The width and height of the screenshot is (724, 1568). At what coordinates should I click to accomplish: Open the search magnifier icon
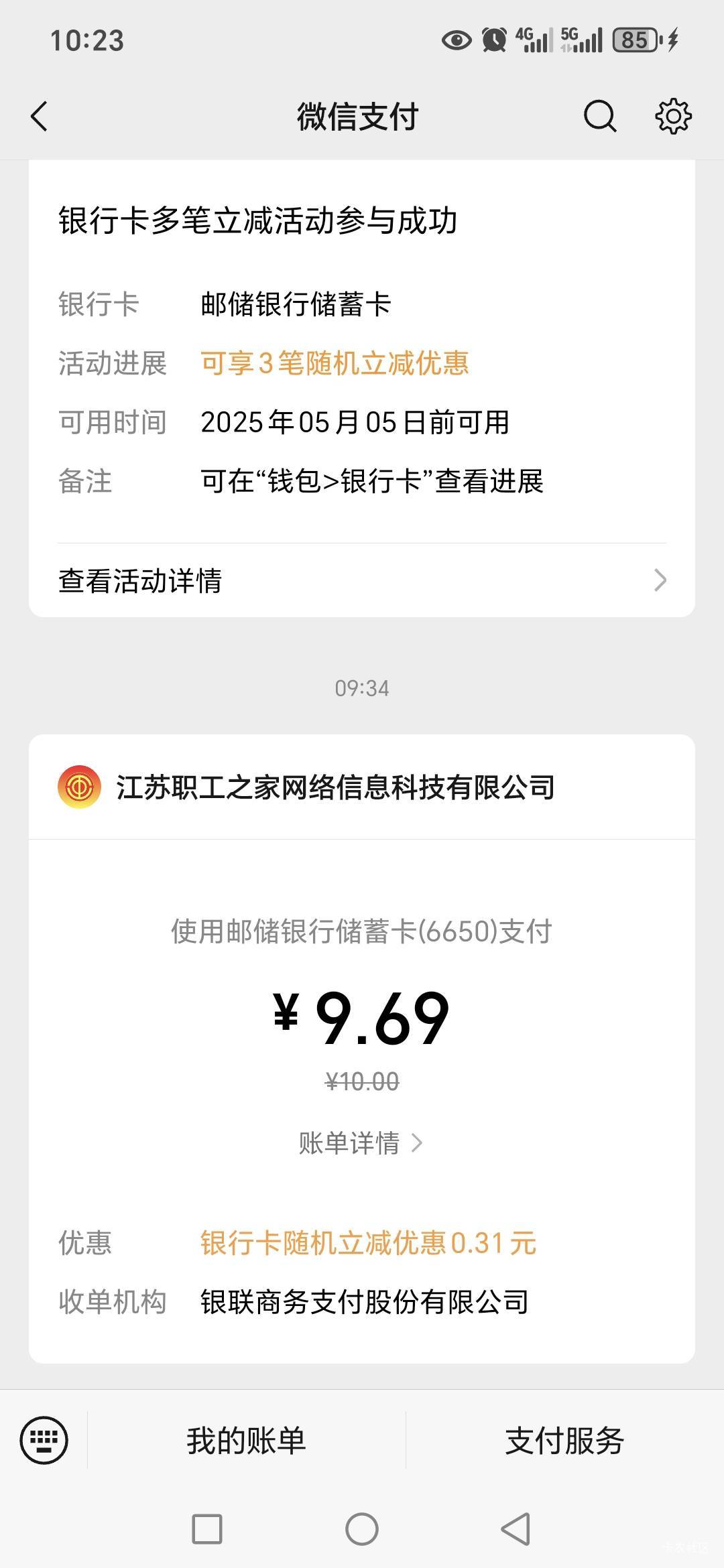pos(600,117)
